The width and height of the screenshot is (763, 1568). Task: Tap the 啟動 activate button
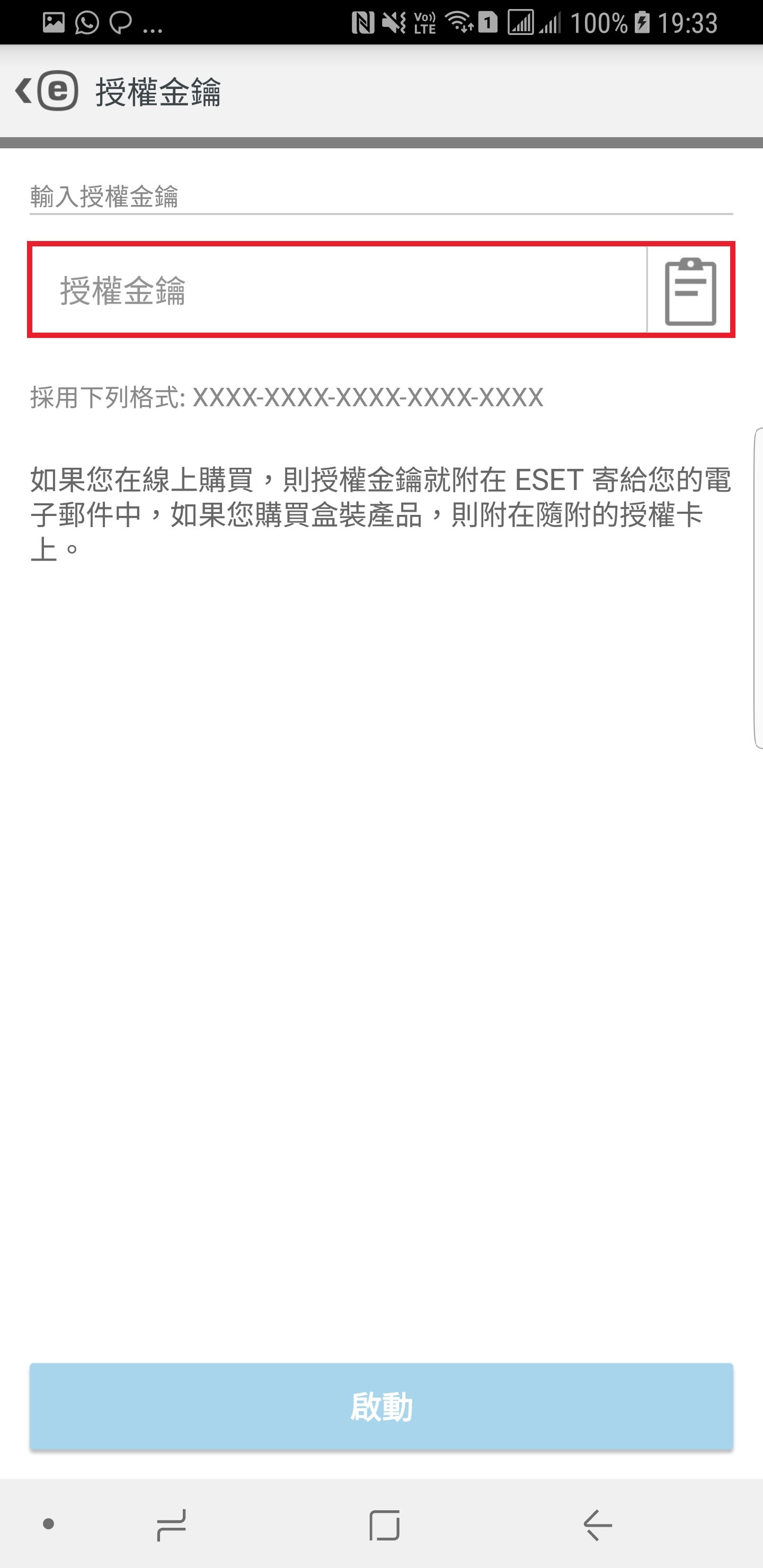click(381, 1406)
